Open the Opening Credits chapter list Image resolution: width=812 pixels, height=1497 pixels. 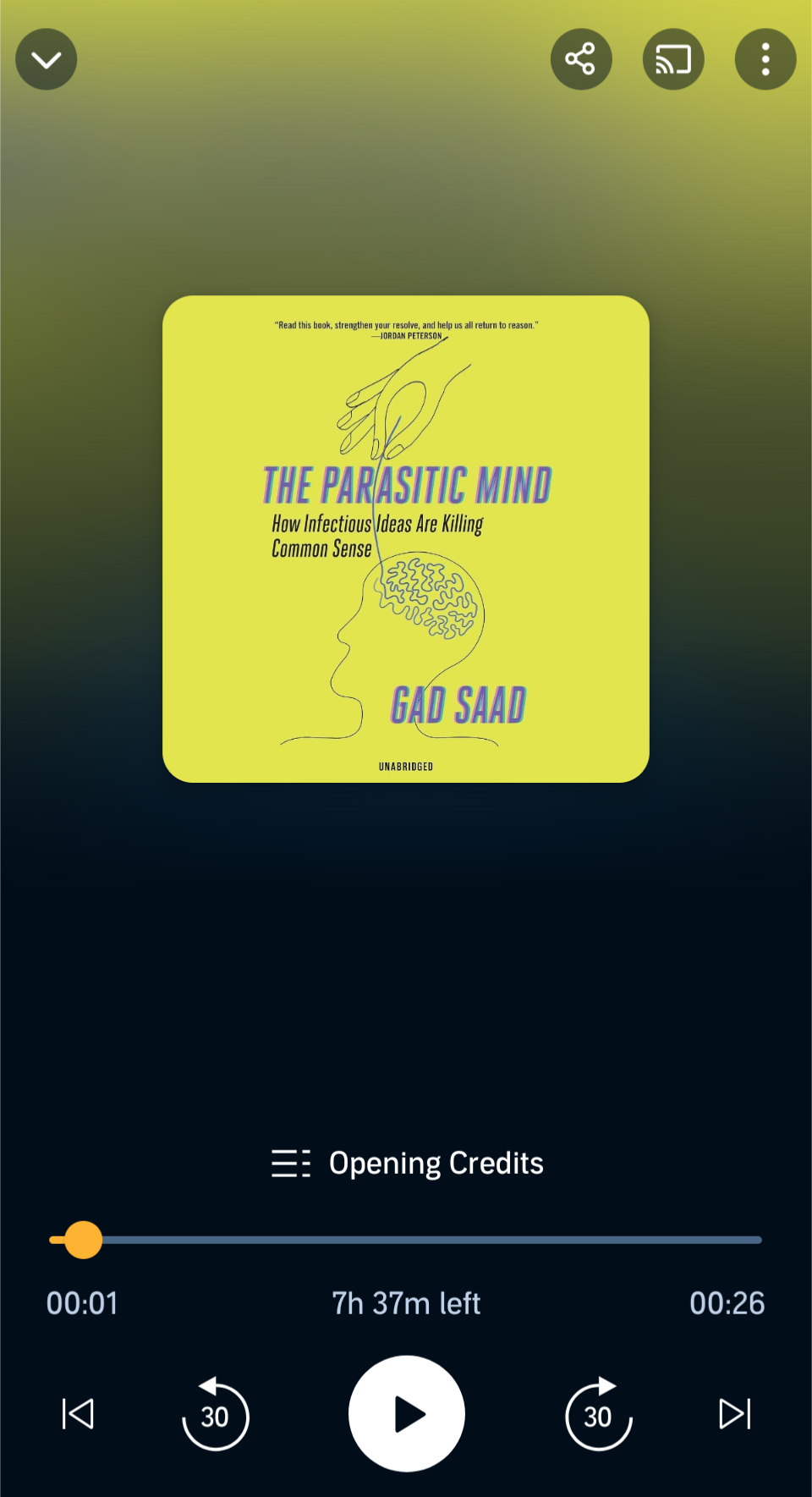coord(408,1164)
